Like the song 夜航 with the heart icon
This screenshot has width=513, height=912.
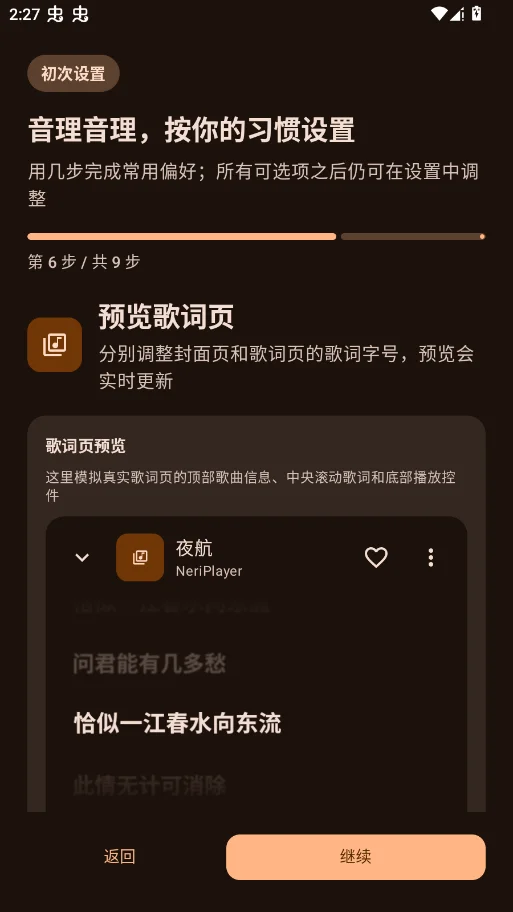(x=376, y=557)
